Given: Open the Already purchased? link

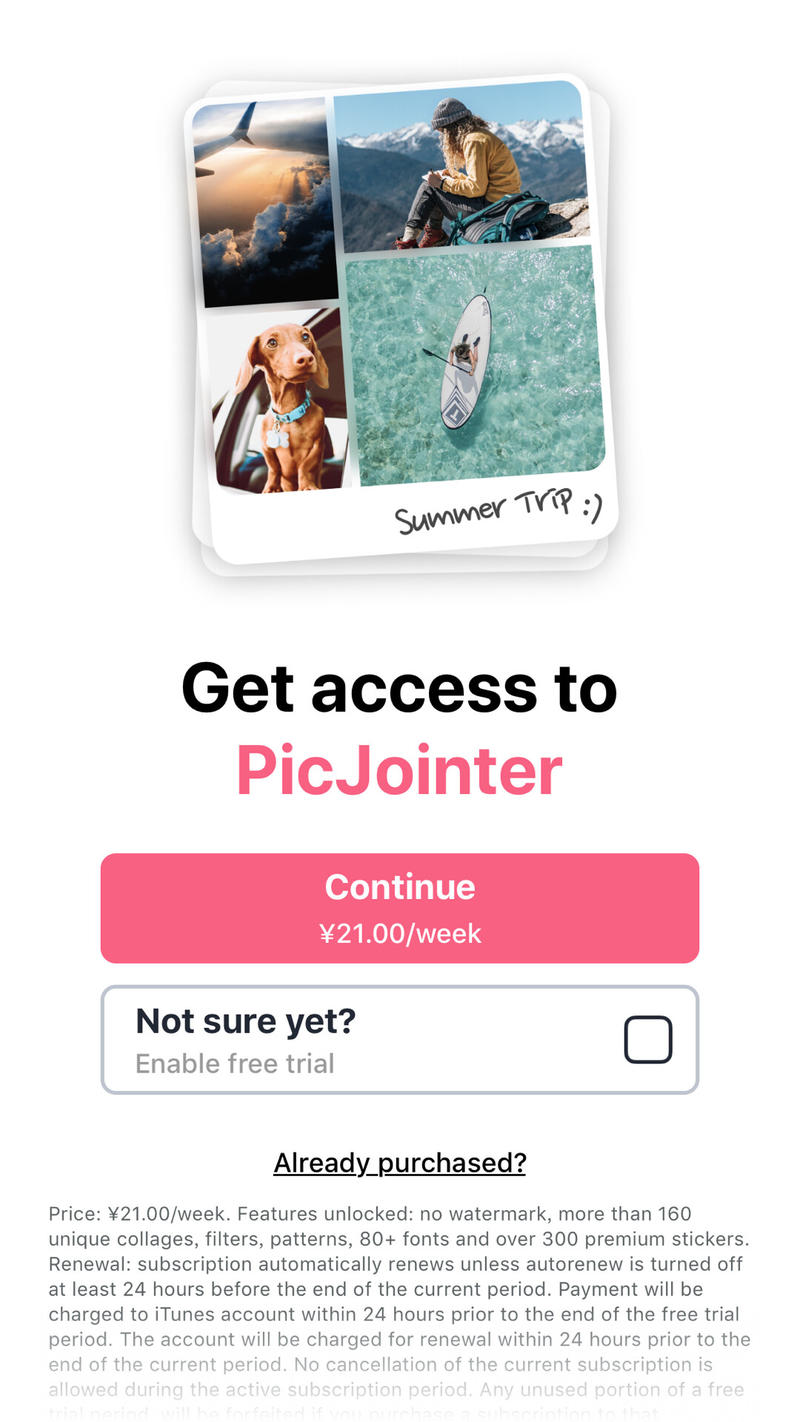Looking at the screenshot, I should pyautogui.click(x=400, y=1162).
